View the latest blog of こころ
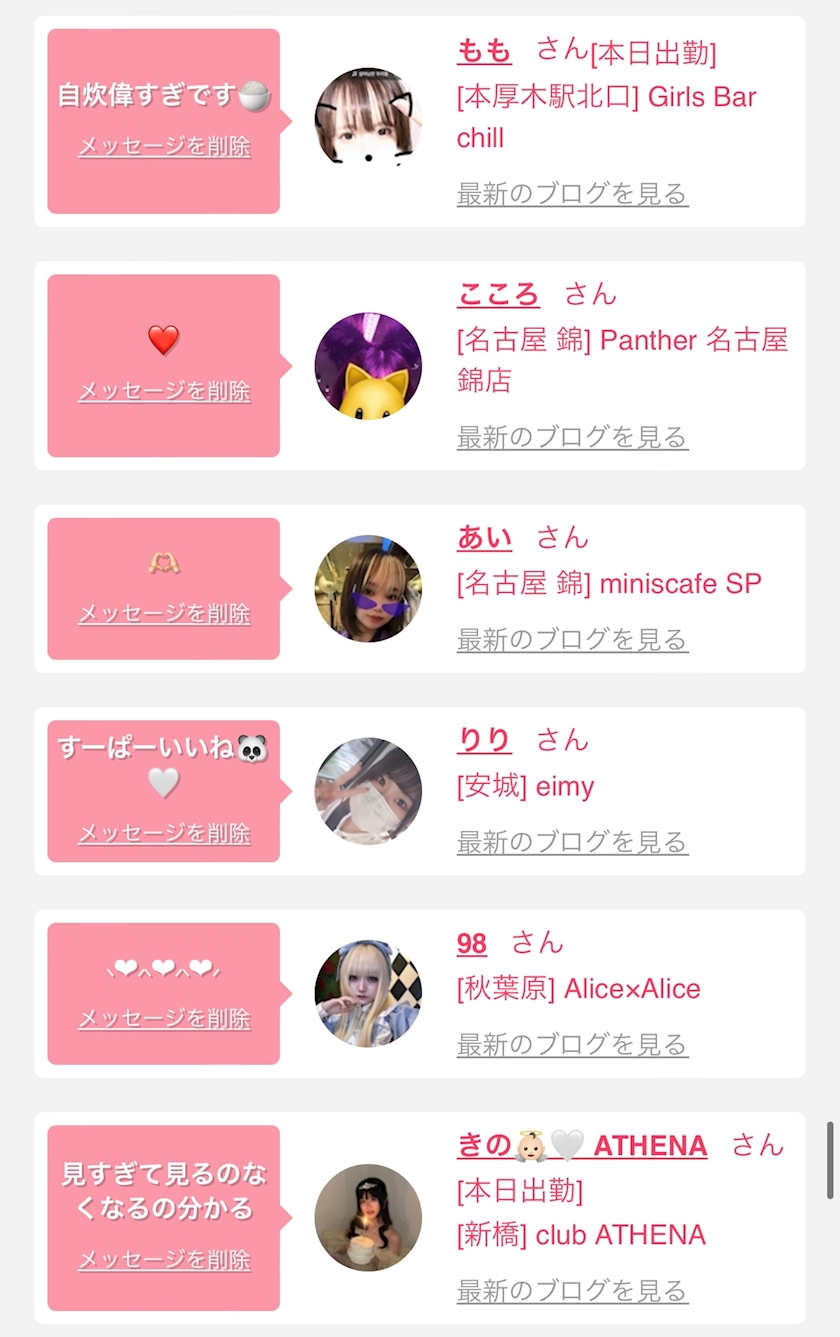This screenshot has width=840, height=1337. pos(572,437)
